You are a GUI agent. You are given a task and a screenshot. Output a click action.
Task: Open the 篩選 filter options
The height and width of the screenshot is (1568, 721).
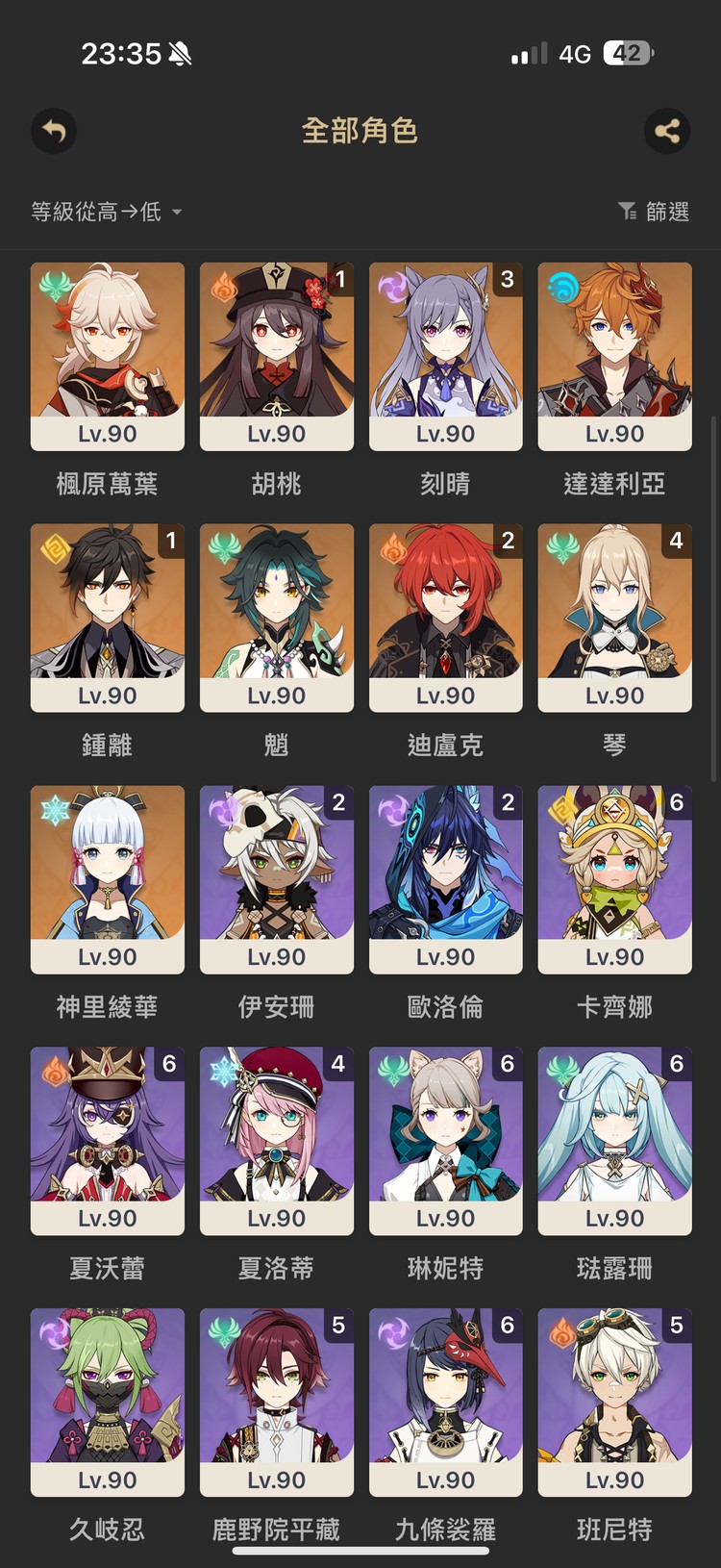(x=654, y=212)
